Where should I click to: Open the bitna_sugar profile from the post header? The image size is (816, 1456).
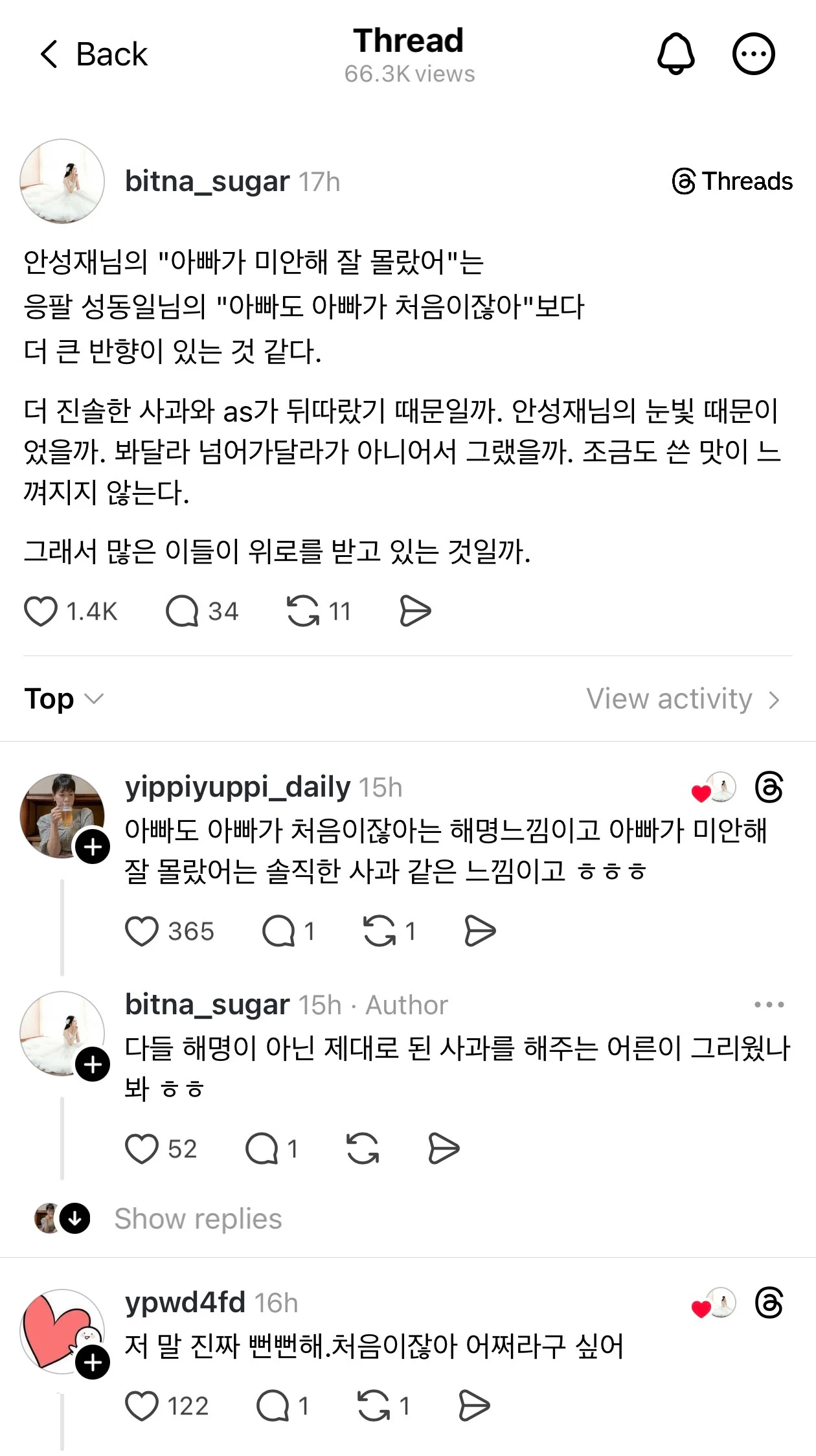coord(207,182)
